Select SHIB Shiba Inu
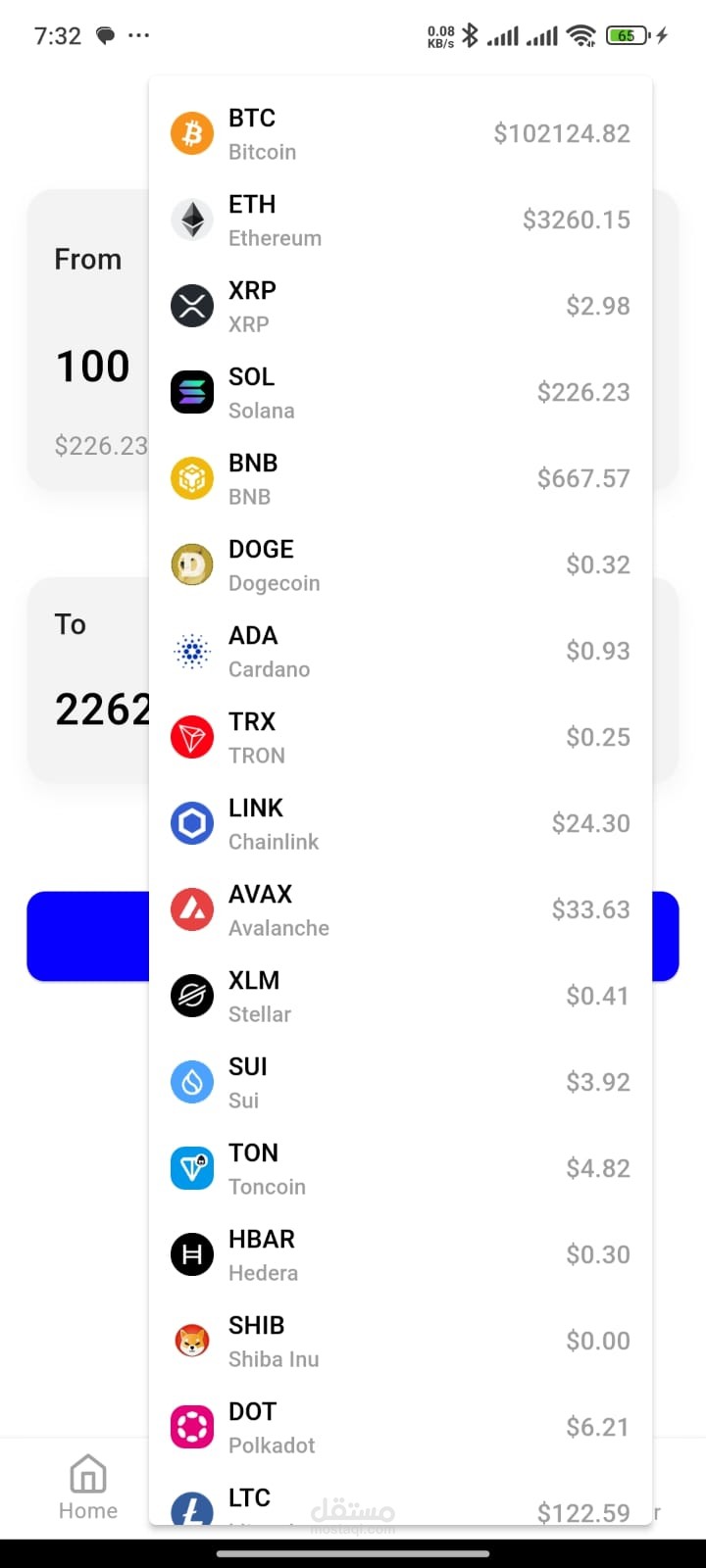 (400, 1342)
